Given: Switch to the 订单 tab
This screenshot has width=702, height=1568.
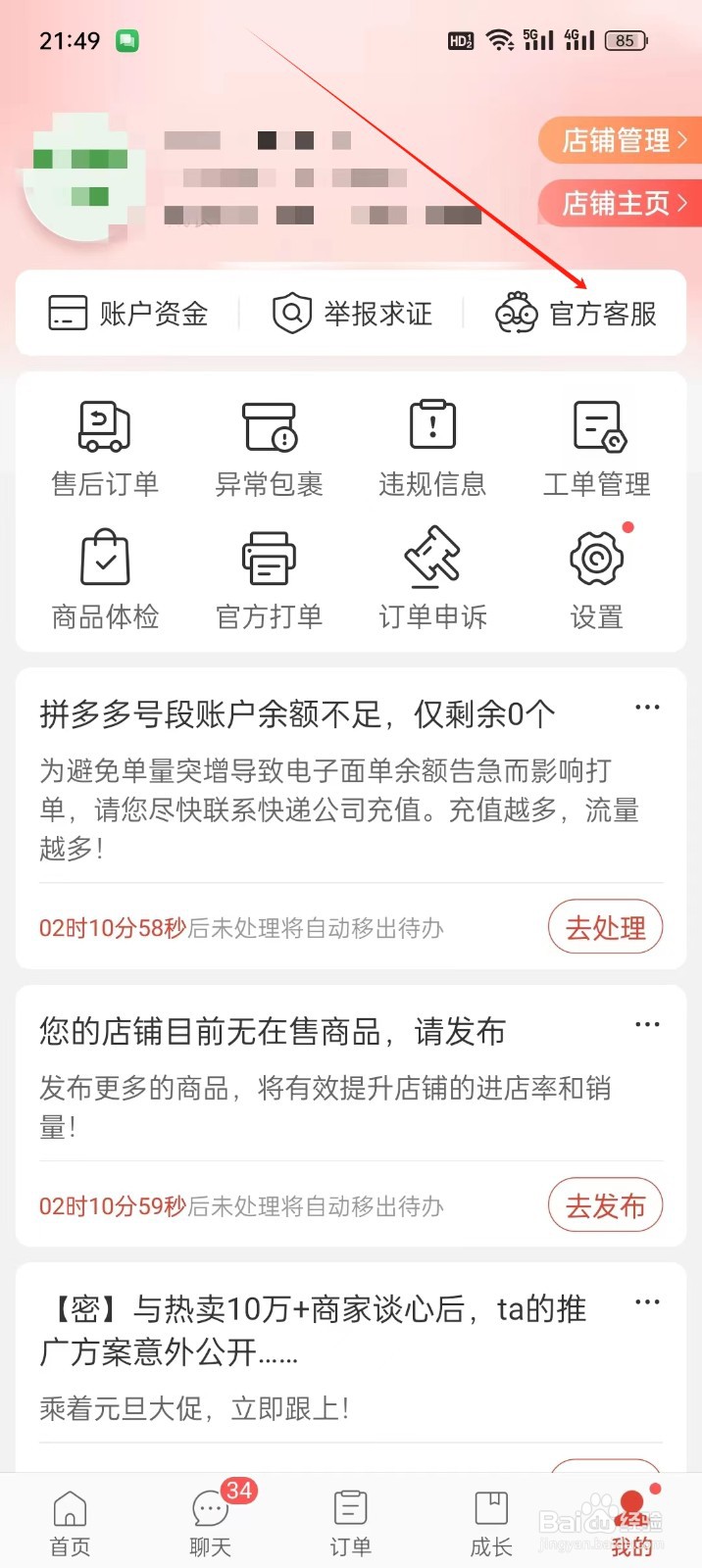Looking at the screenshot, I should pos(350,1524).
